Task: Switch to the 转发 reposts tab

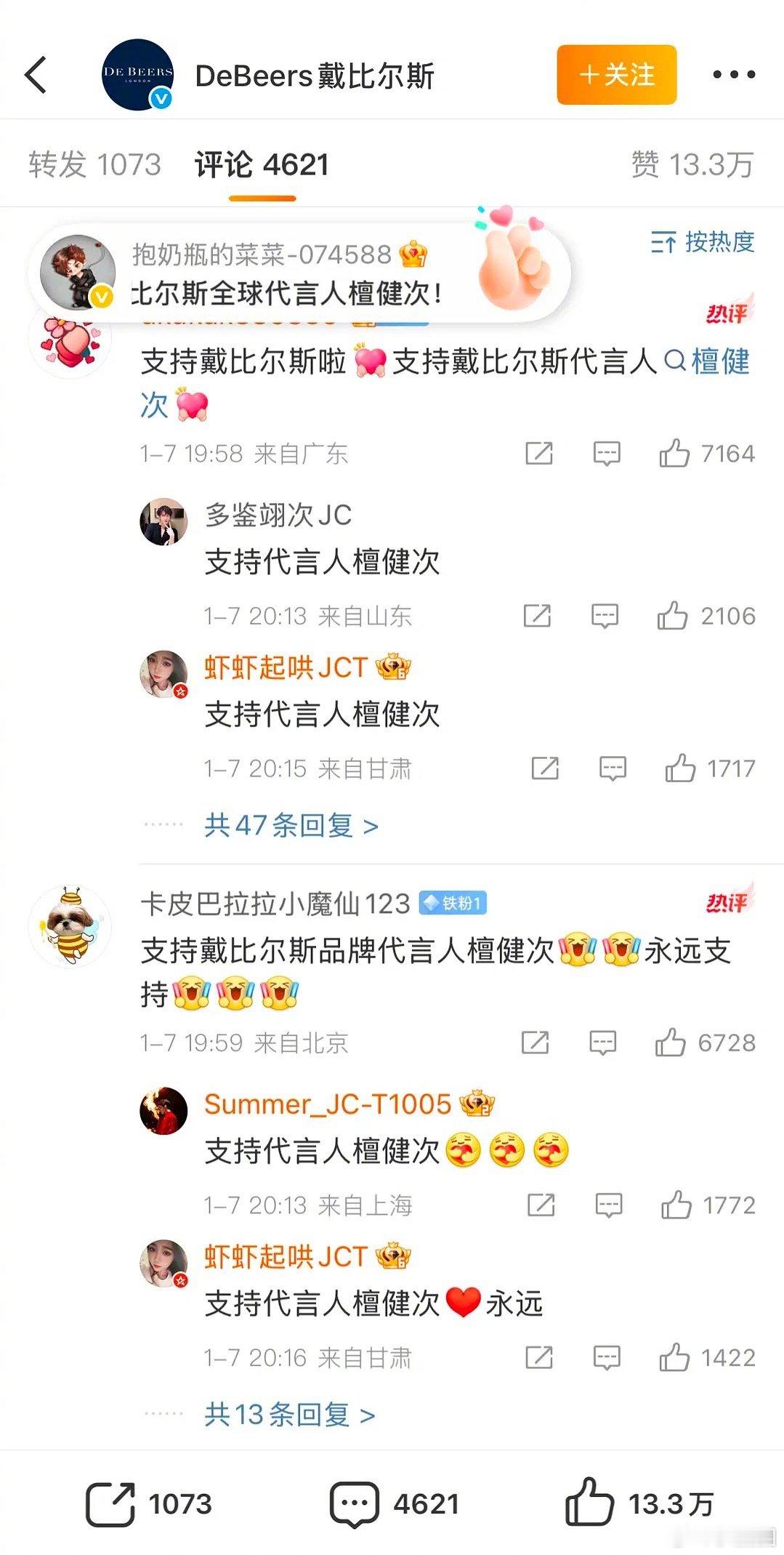Action: pos(94,164)
